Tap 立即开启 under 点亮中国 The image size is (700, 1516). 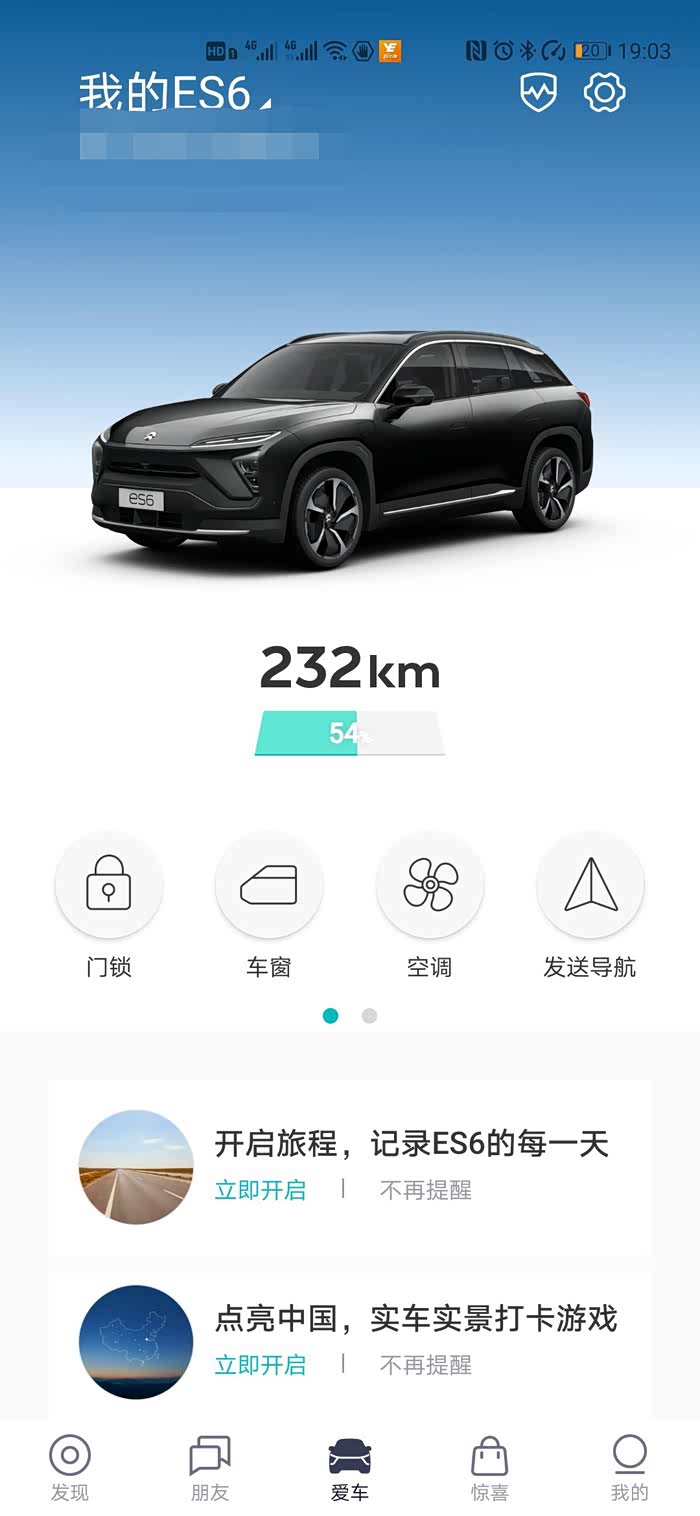pyautogui.click(x=260, y=1365)
